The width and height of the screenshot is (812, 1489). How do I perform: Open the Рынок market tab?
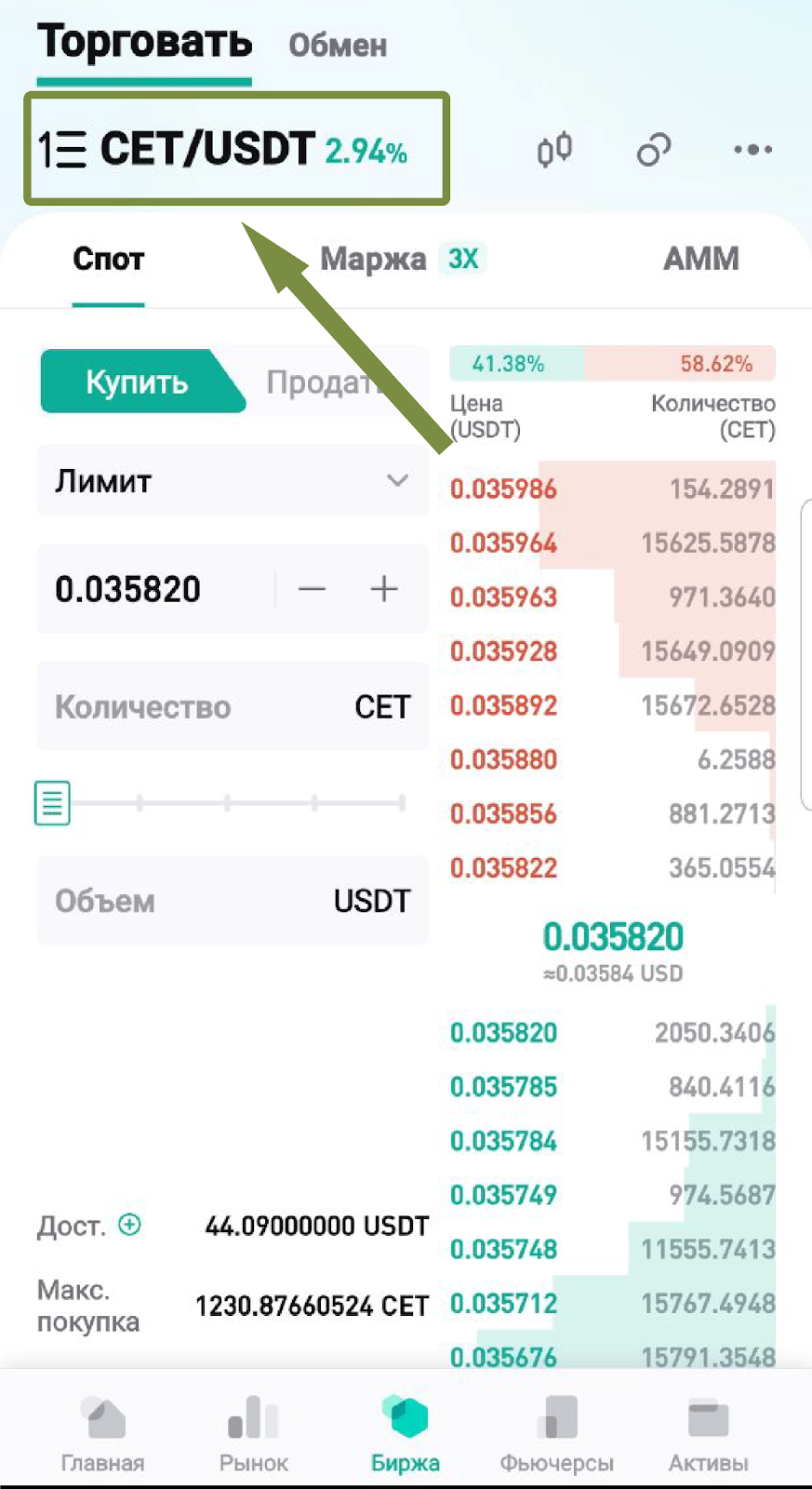click(x=254, y=1434)
